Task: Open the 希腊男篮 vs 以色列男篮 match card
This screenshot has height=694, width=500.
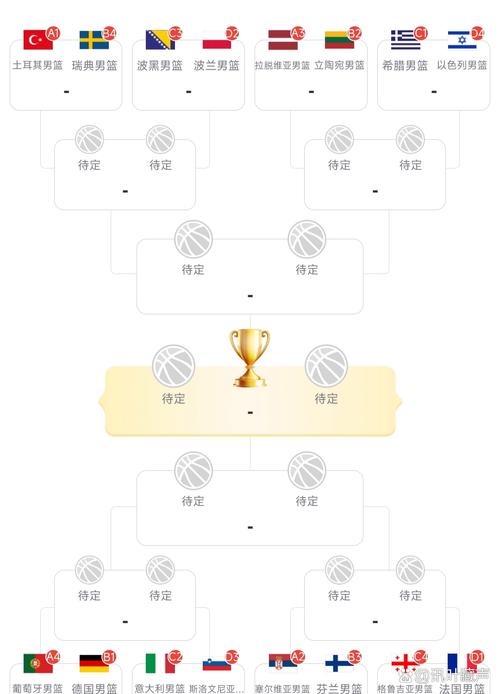Action: [x=434, y=75]
